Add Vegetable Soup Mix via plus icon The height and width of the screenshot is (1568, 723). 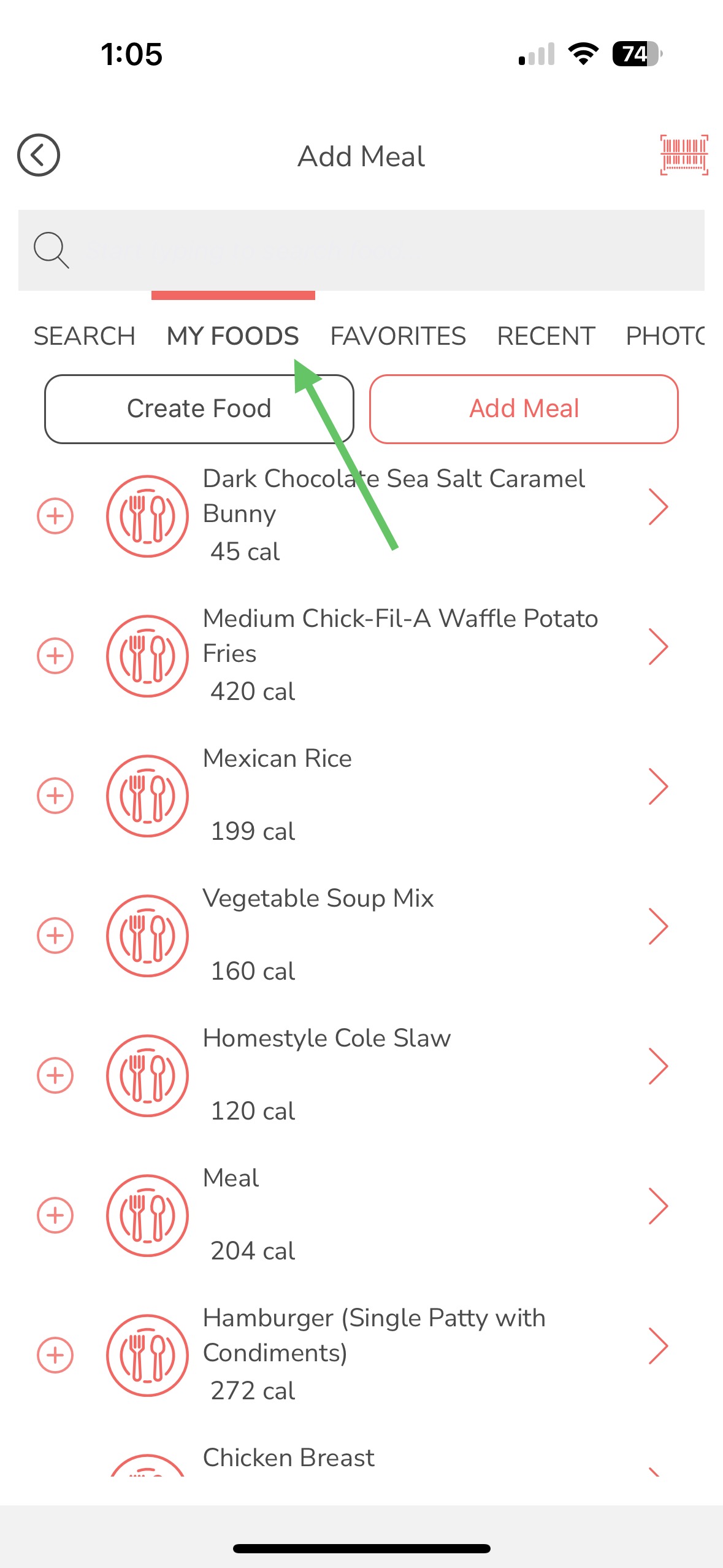[x=55, y=936]
